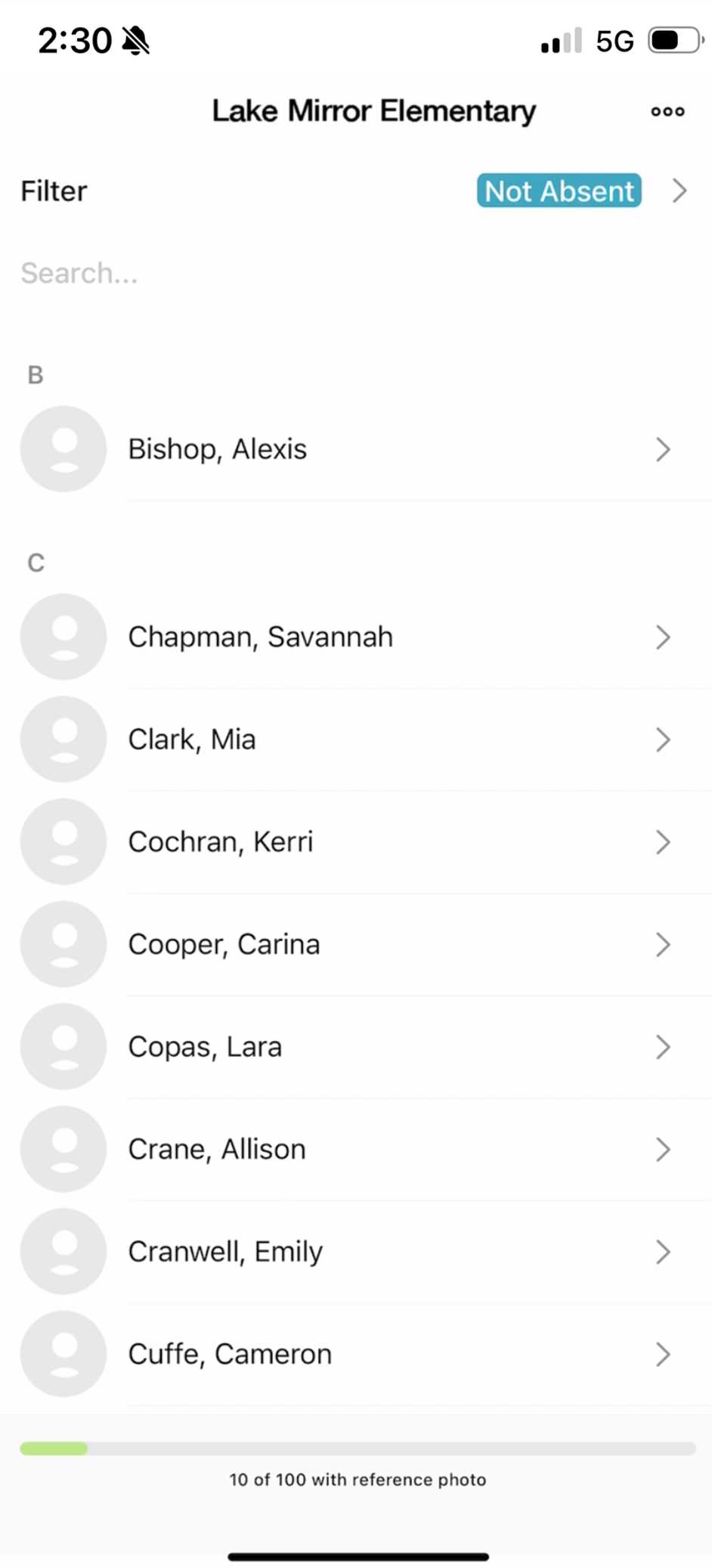The image size is (712, 1568).
Task: Open Copas, Lara
Action: 356,1047
